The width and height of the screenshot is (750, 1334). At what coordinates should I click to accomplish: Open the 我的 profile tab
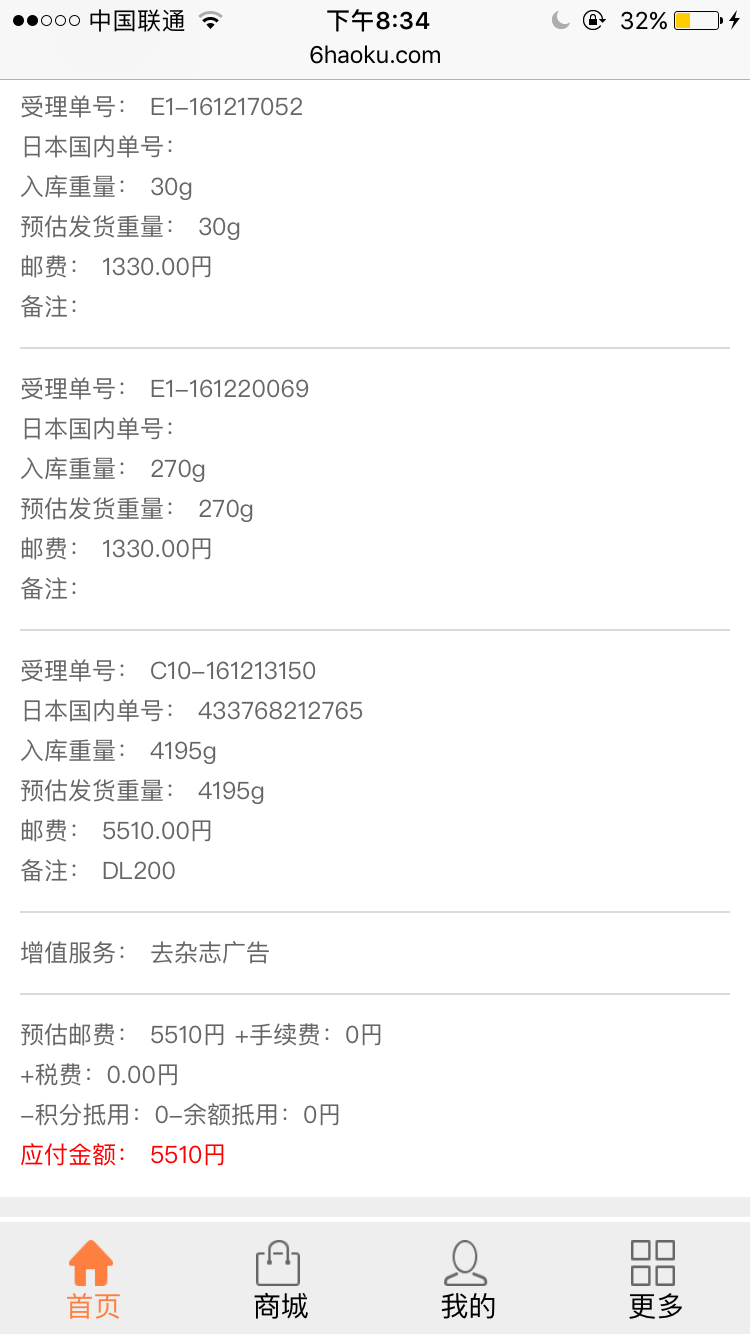click(x=467, y=1279)
